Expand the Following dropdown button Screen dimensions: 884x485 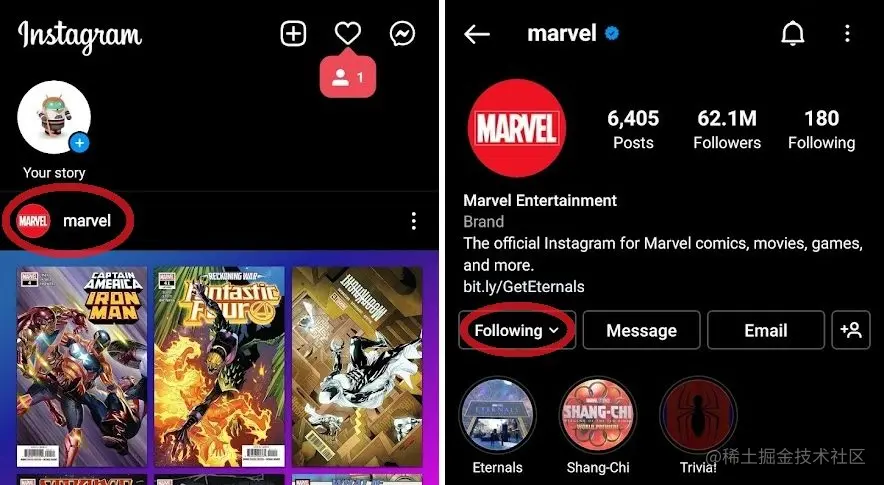pyautogui.click(x=516, y=330)
